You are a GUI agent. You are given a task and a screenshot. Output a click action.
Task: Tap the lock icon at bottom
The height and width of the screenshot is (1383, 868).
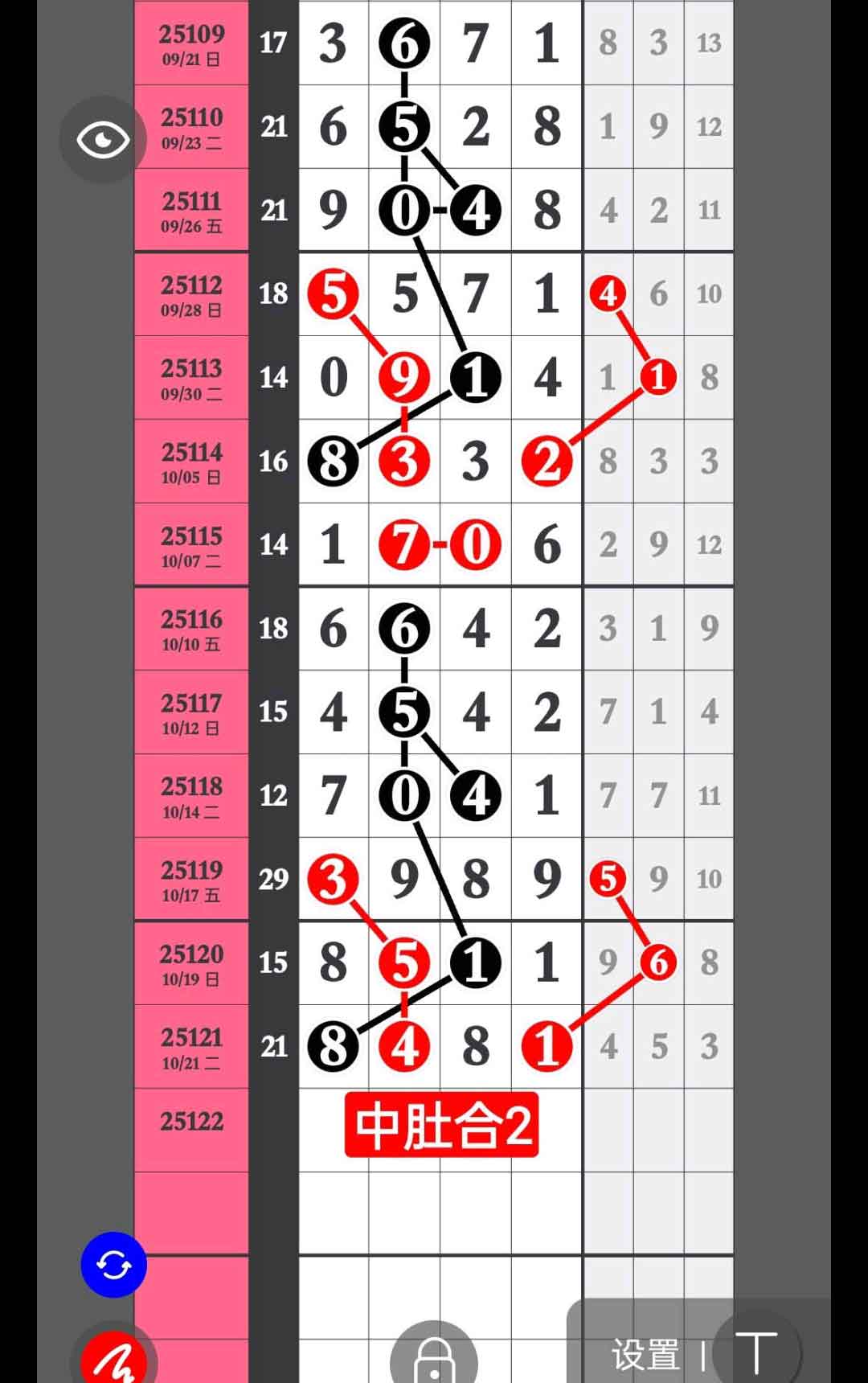click(434, 1357)
